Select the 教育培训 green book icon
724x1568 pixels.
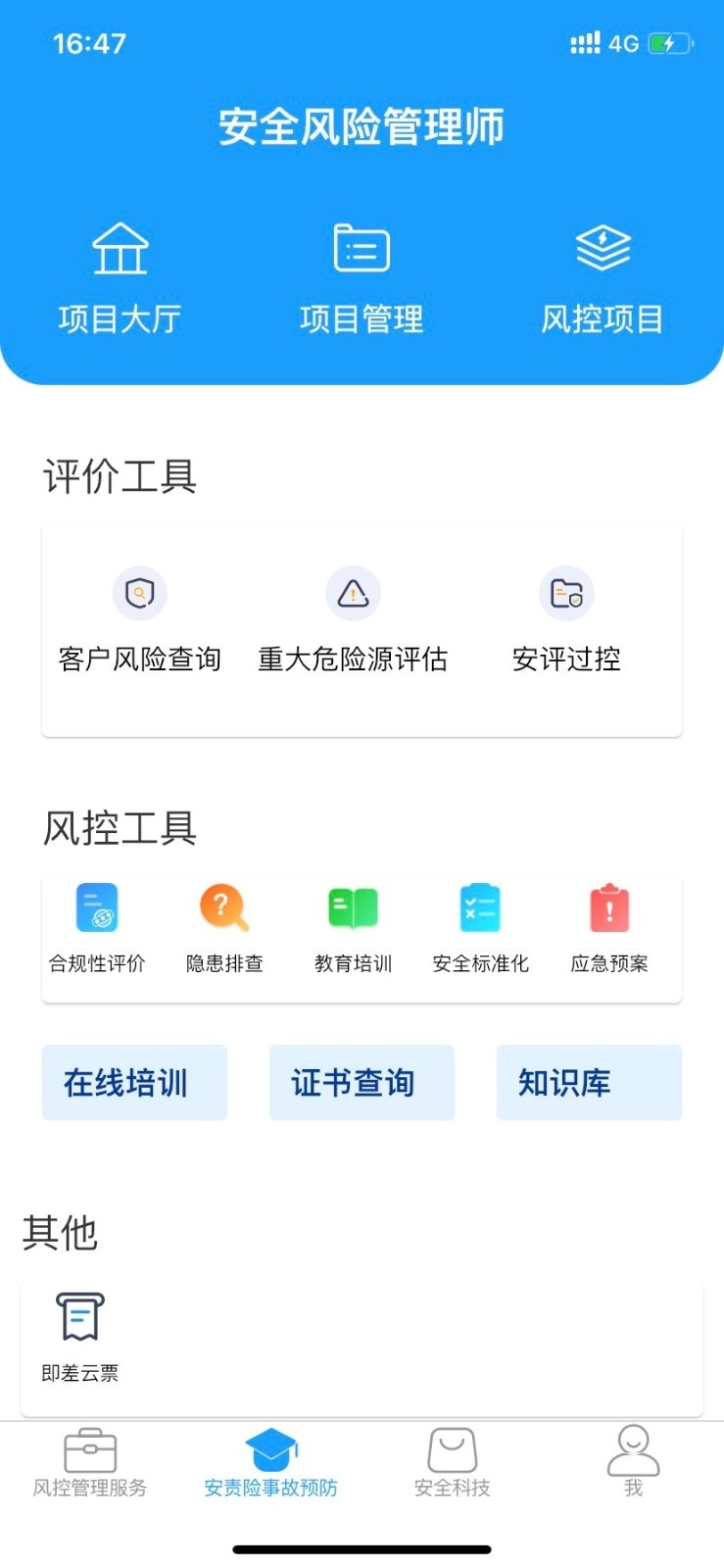coord(351,906)
